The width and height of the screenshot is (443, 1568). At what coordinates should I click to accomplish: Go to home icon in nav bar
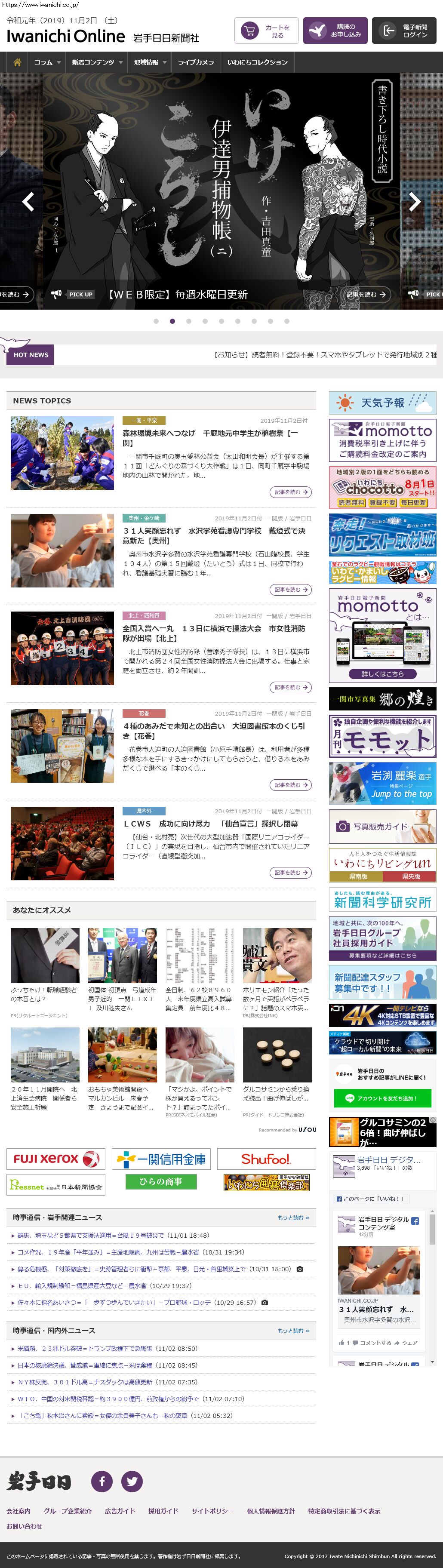pos(17,62)
